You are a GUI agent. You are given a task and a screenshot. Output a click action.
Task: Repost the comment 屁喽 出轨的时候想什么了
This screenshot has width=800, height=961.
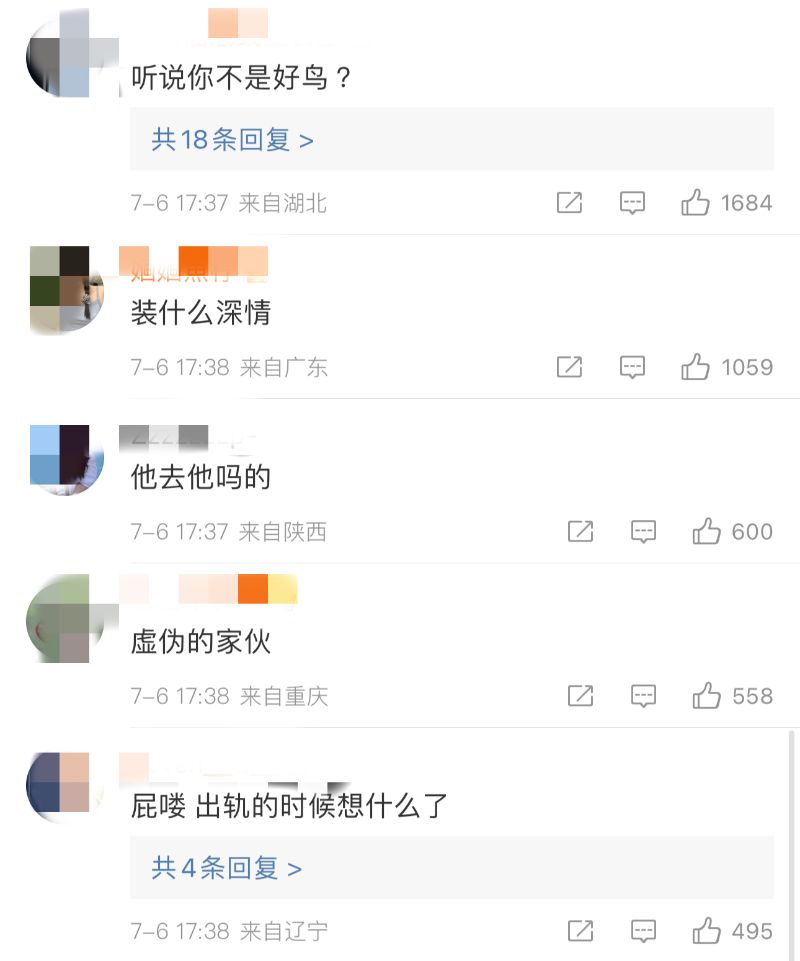(580, 931)
